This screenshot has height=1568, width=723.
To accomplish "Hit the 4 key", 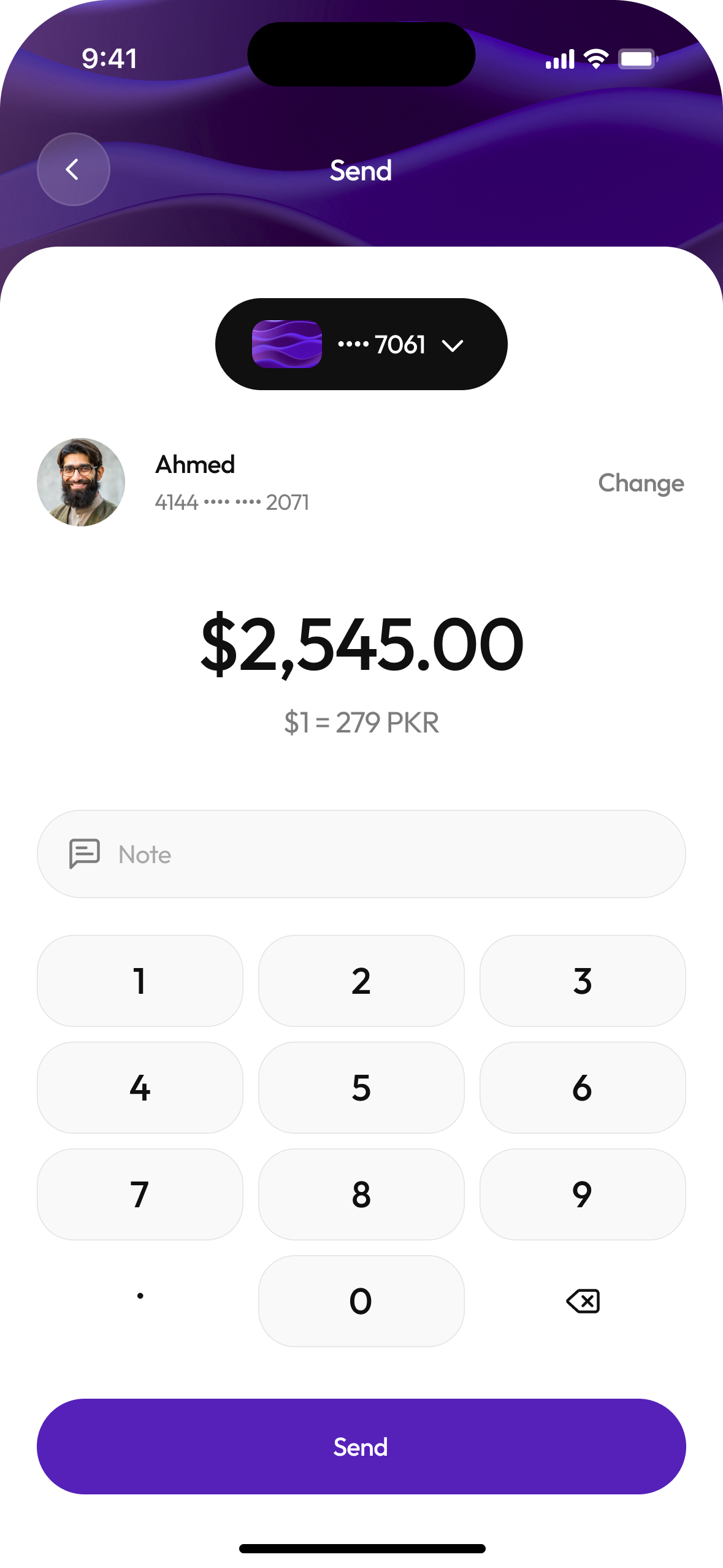I will 140,1087.
